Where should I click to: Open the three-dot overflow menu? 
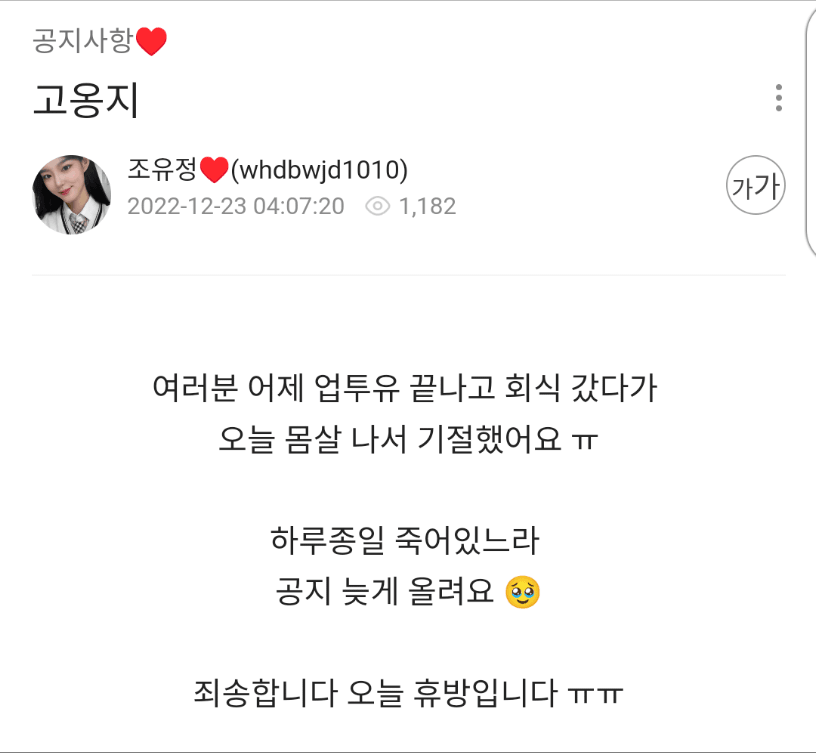pyautogui.click(x=778, y=98)
